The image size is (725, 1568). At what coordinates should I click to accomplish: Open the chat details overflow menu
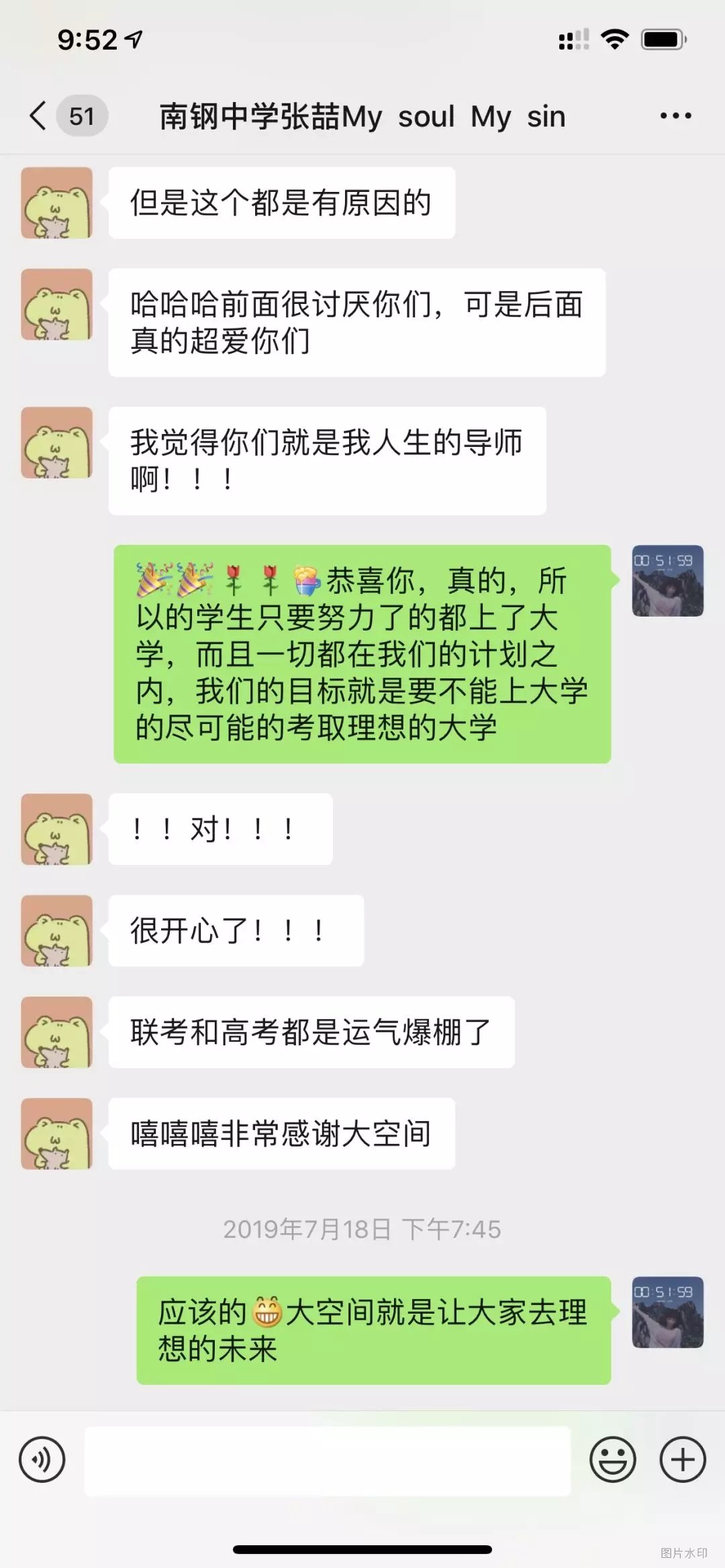pos(675,116)
